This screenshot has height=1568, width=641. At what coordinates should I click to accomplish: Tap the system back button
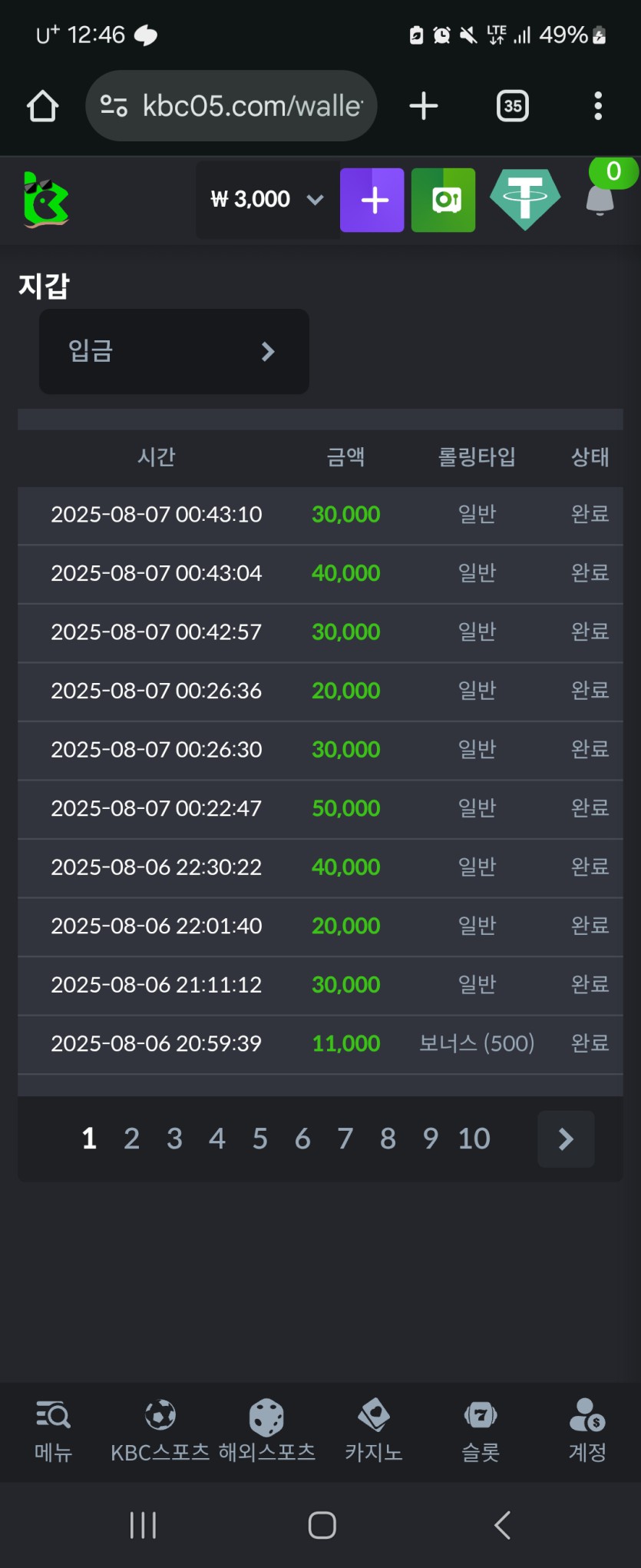point(503,1525)
